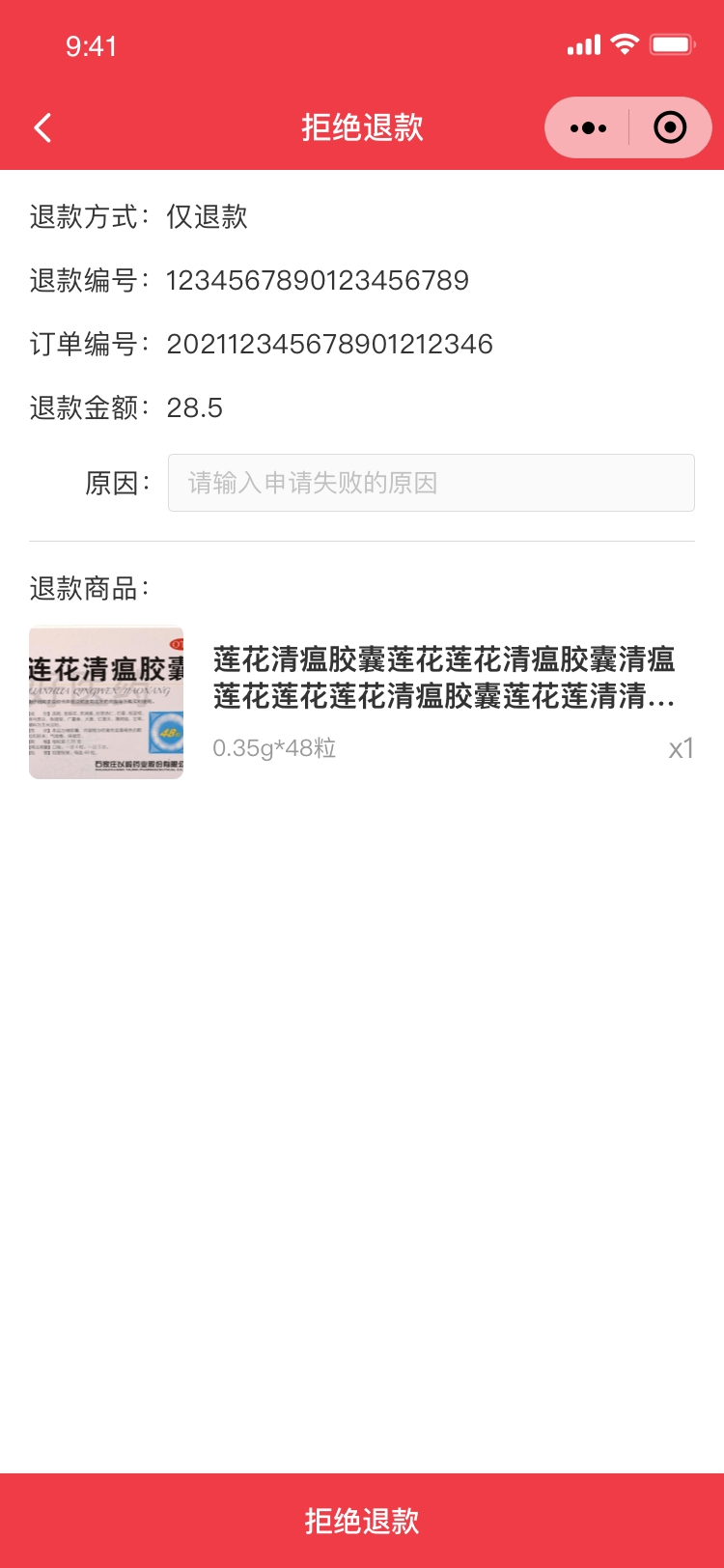
Task: Confirm with the 拒绝退款 bottom button
Action: click(362, 1521)
